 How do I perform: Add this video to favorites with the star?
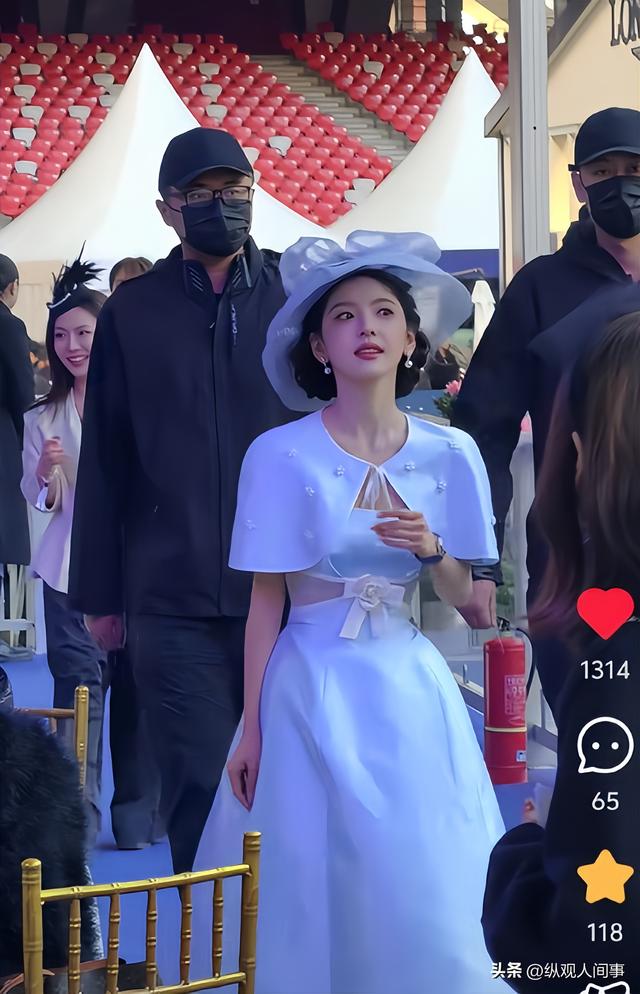(x=605, y=877)
